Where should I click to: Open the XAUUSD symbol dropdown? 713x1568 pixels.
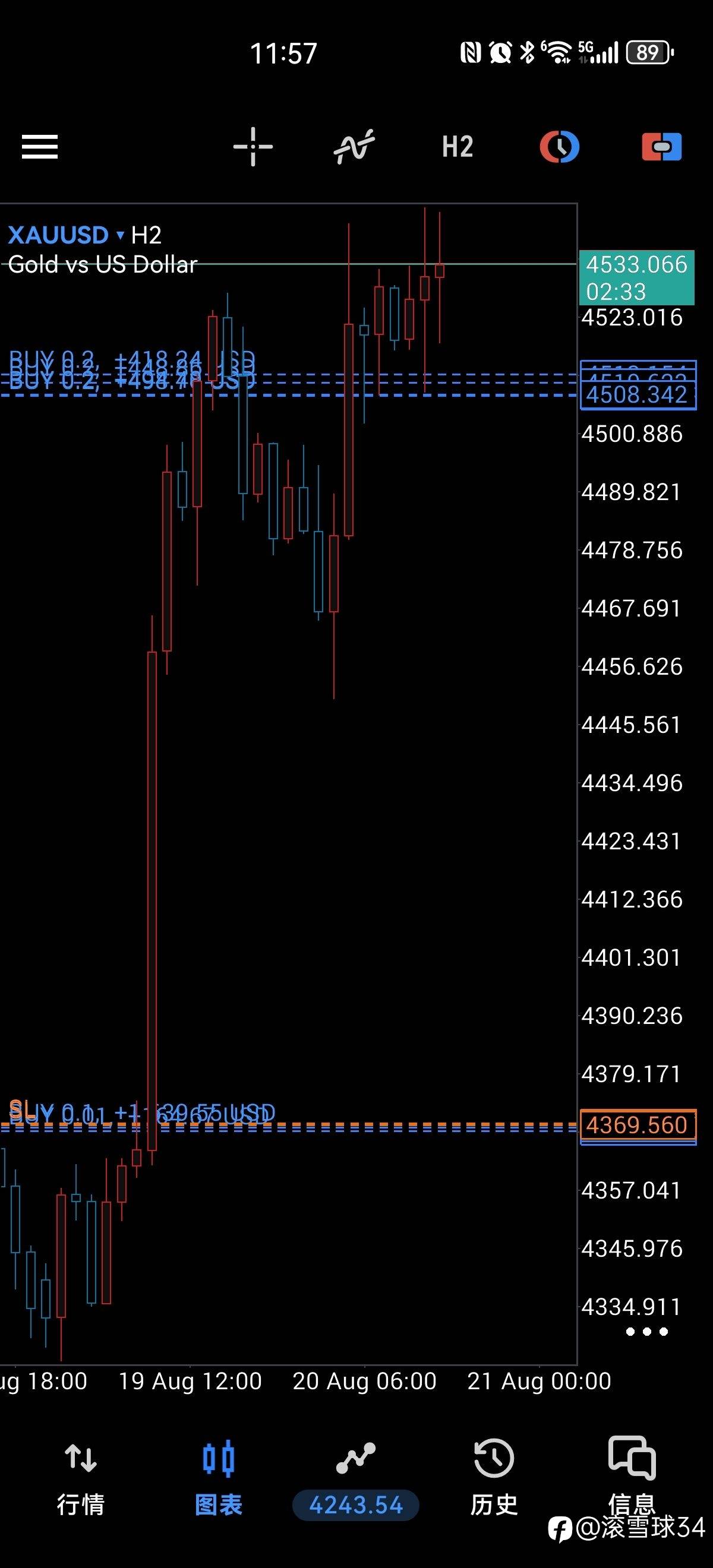point(66,235)
